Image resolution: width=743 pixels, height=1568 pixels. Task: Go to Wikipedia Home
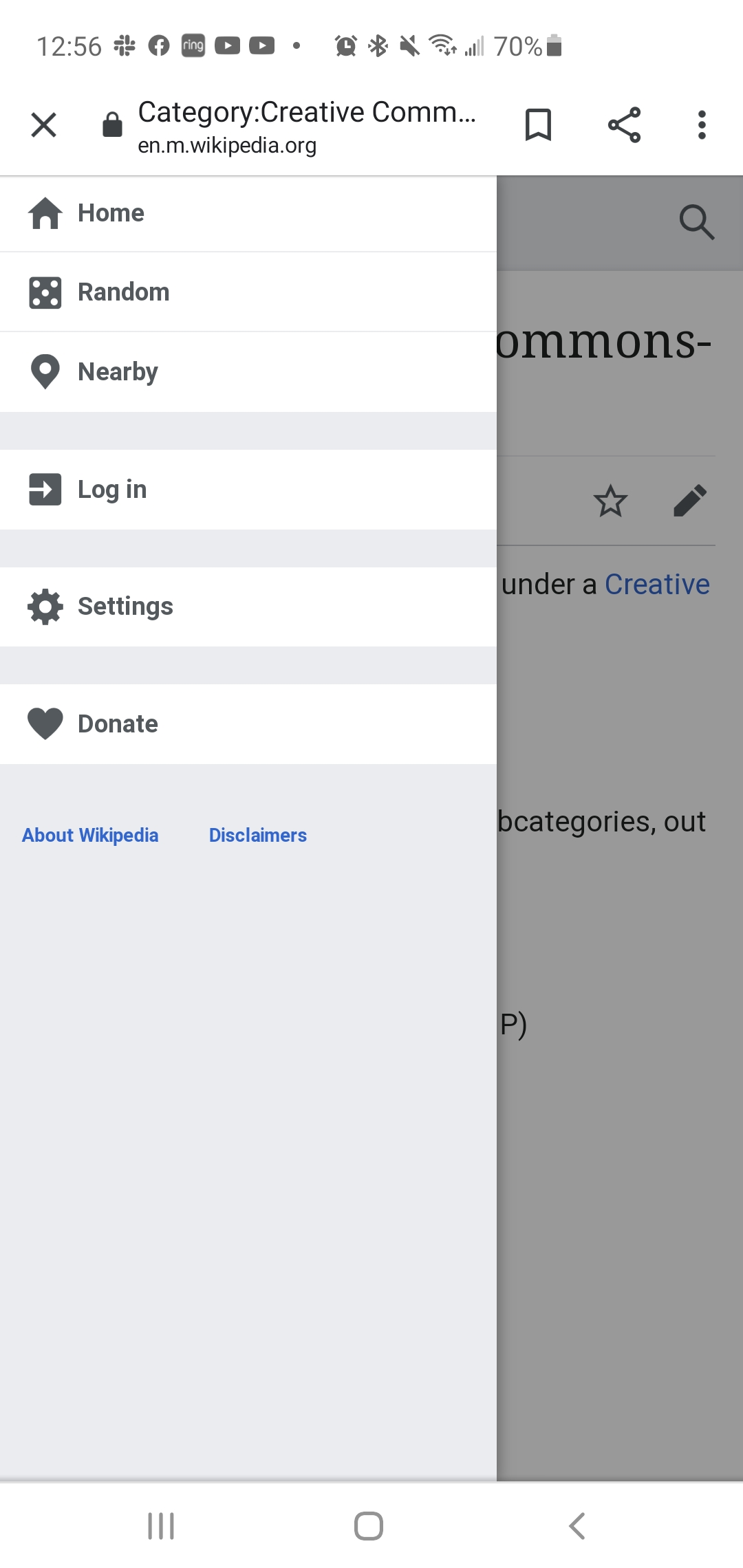pyautogui.click(x=110, y=213)
